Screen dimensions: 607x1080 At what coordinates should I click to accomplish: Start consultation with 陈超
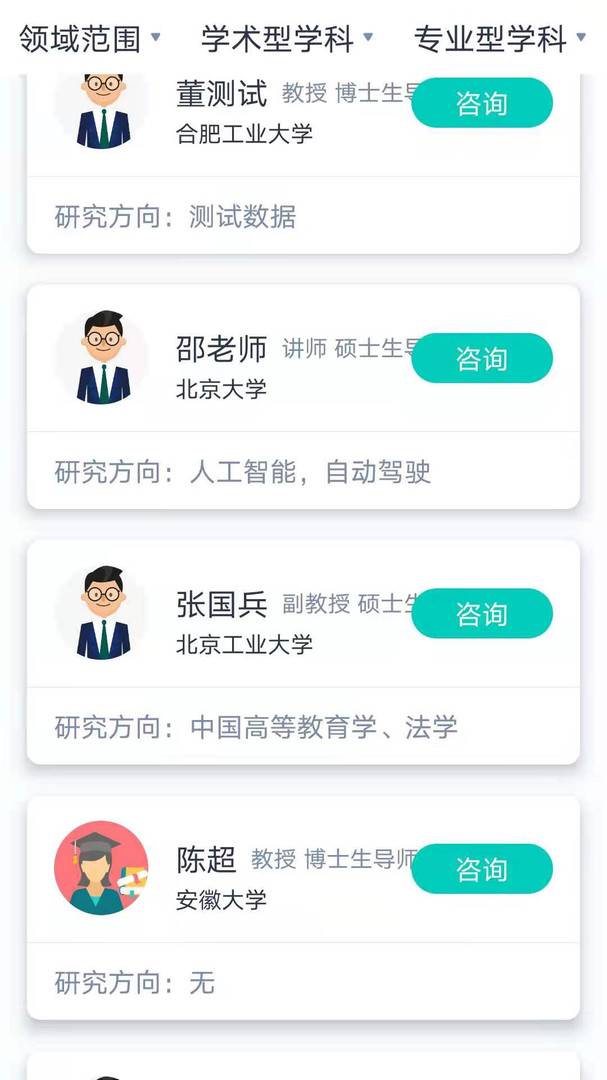click(x=481, y=868)
